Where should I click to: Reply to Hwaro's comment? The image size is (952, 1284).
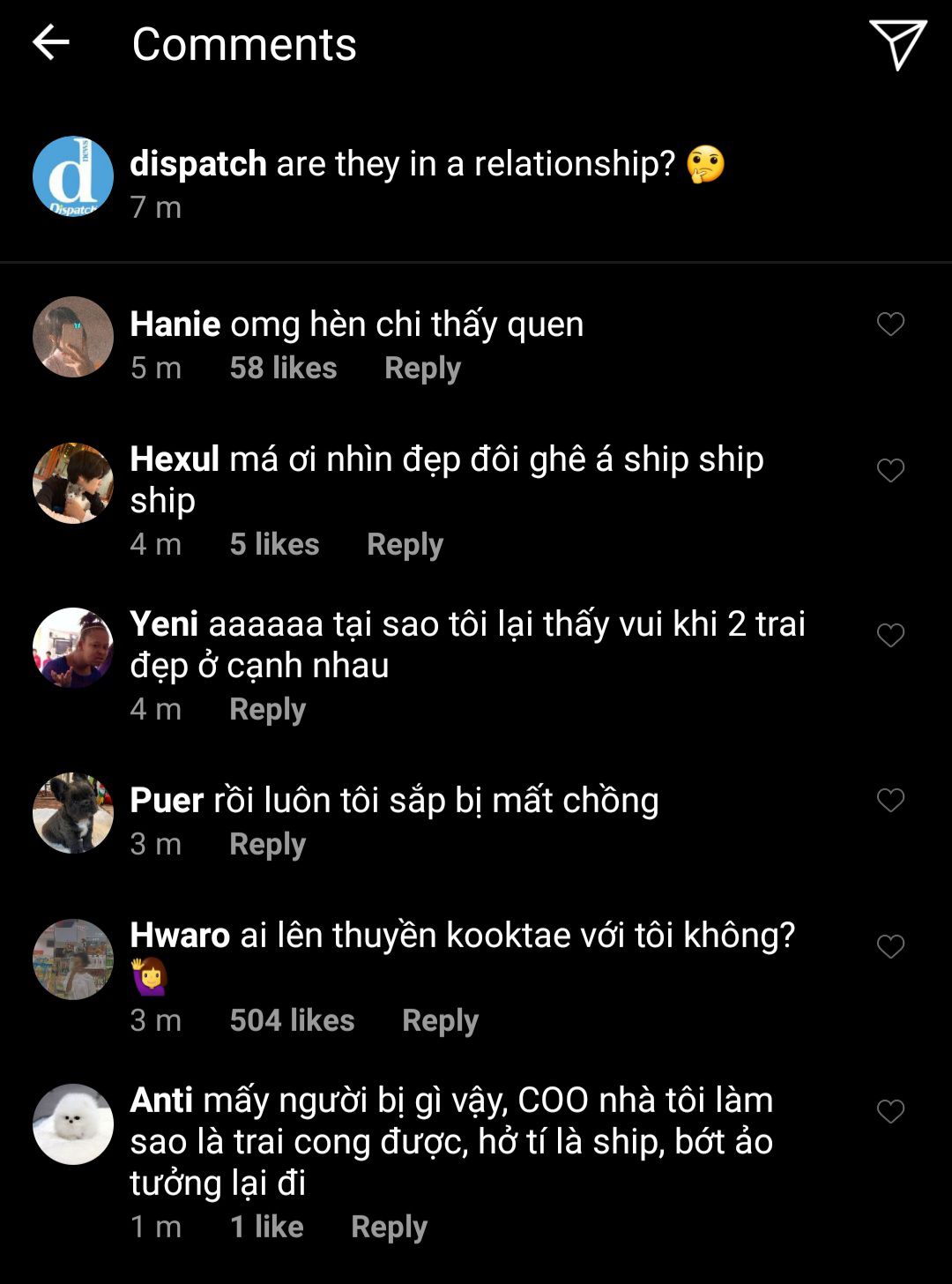pyautogui.click(x=440, y=1020)
